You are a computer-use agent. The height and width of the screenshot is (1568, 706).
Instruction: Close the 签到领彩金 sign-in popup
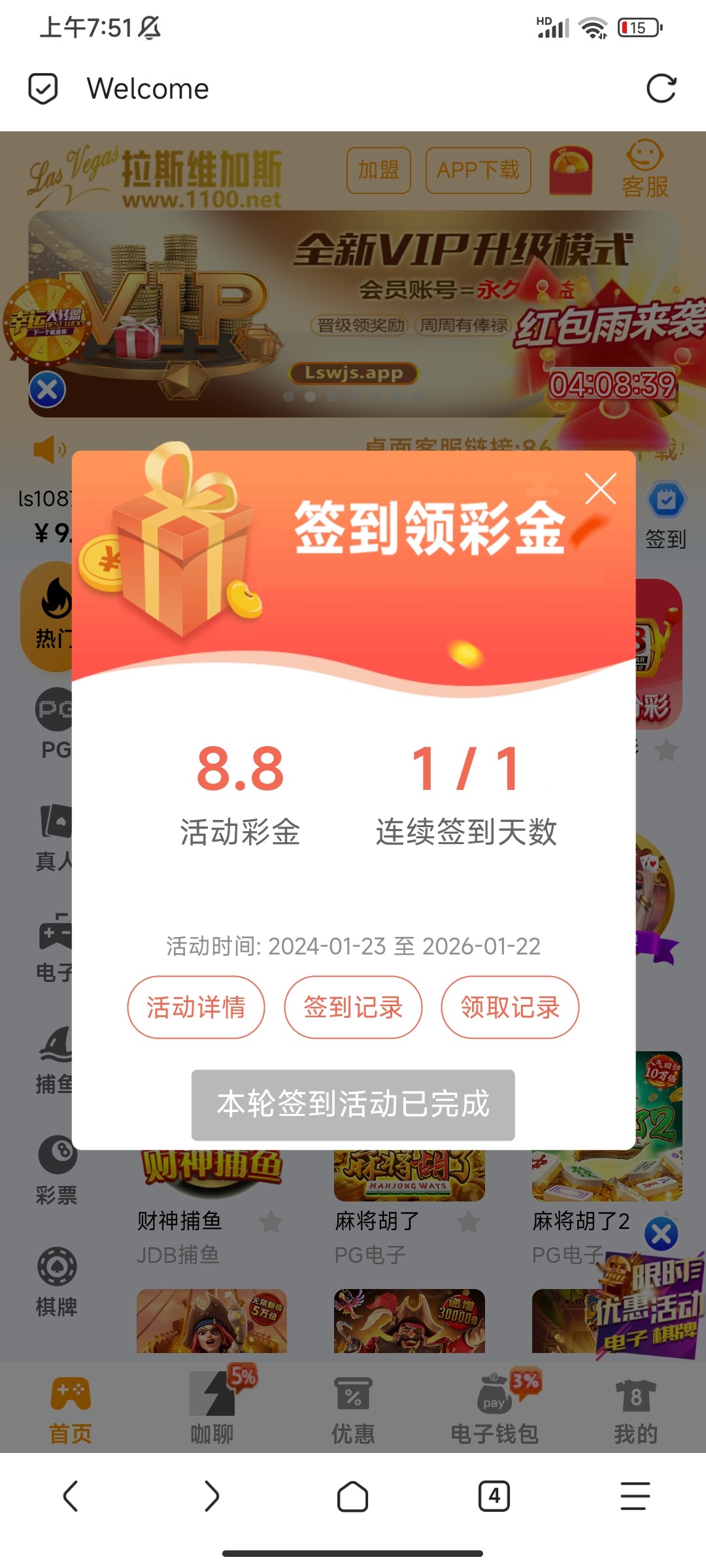point(601,489)
